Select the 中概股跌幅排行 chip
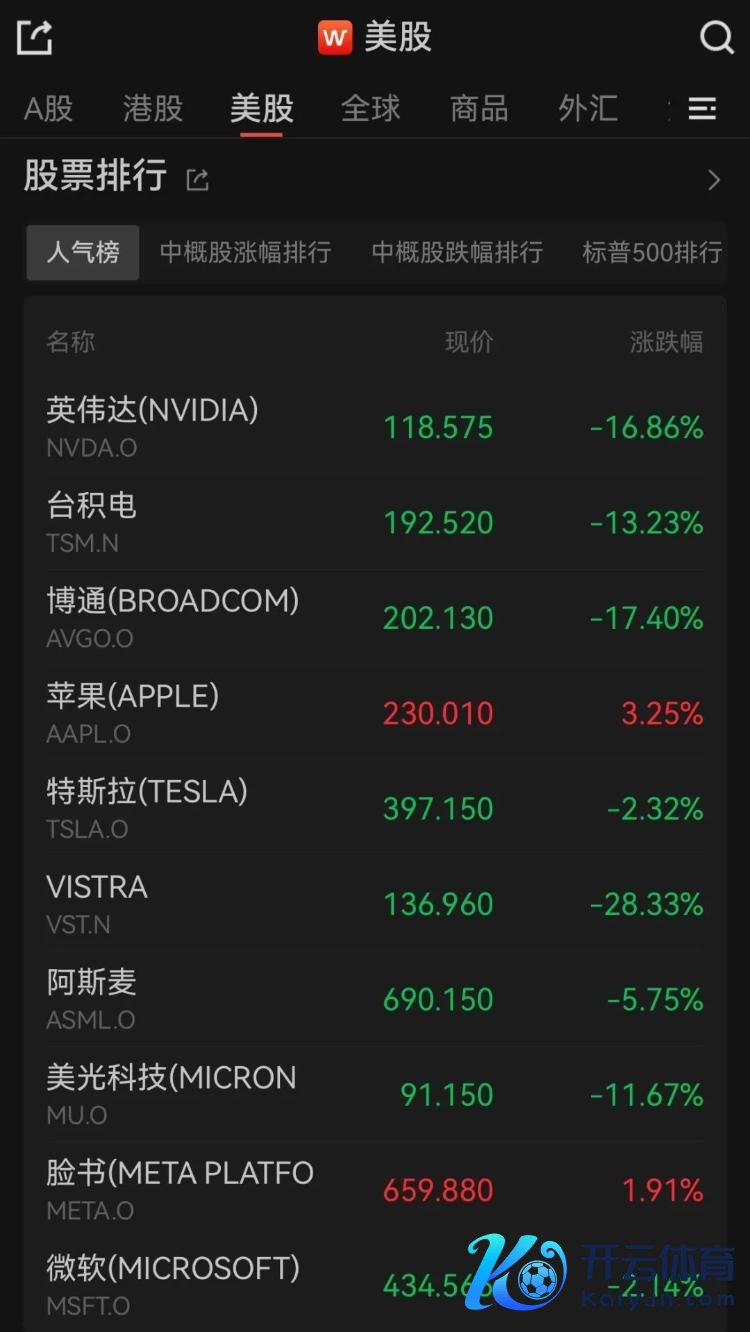This screenshot has width=750, height=1332. click(x=457, y=252)
